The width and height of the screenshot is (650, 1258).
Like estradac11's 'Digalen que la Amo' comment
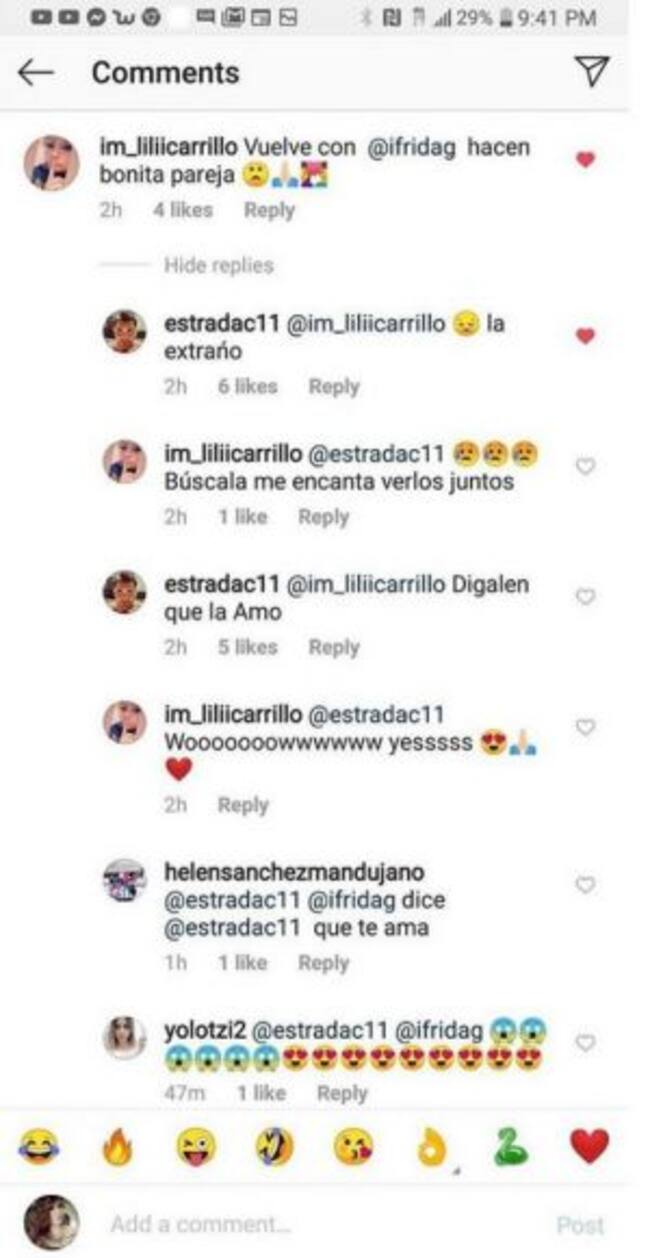tap(586, 597)
